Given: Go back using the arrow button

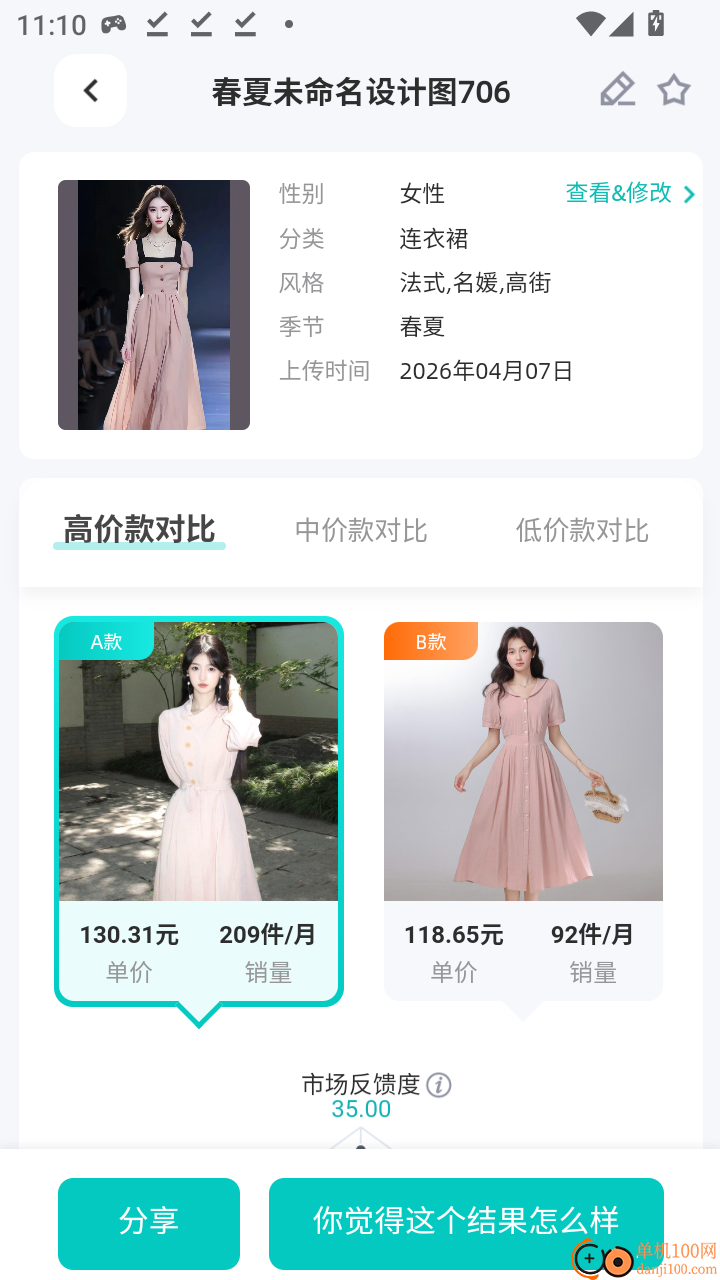Looking at the screenshot, I should (91, 91).
